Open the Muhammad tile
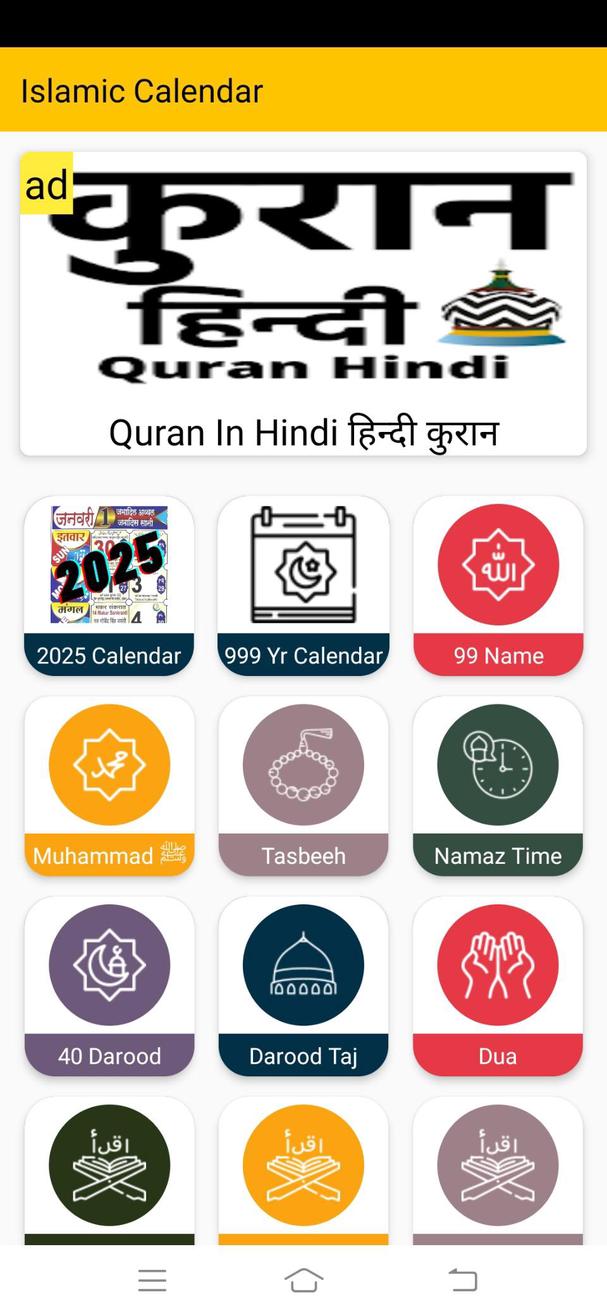Image resolution: width=607 pixels, height=1316 pixels. (x=109, y=785)
